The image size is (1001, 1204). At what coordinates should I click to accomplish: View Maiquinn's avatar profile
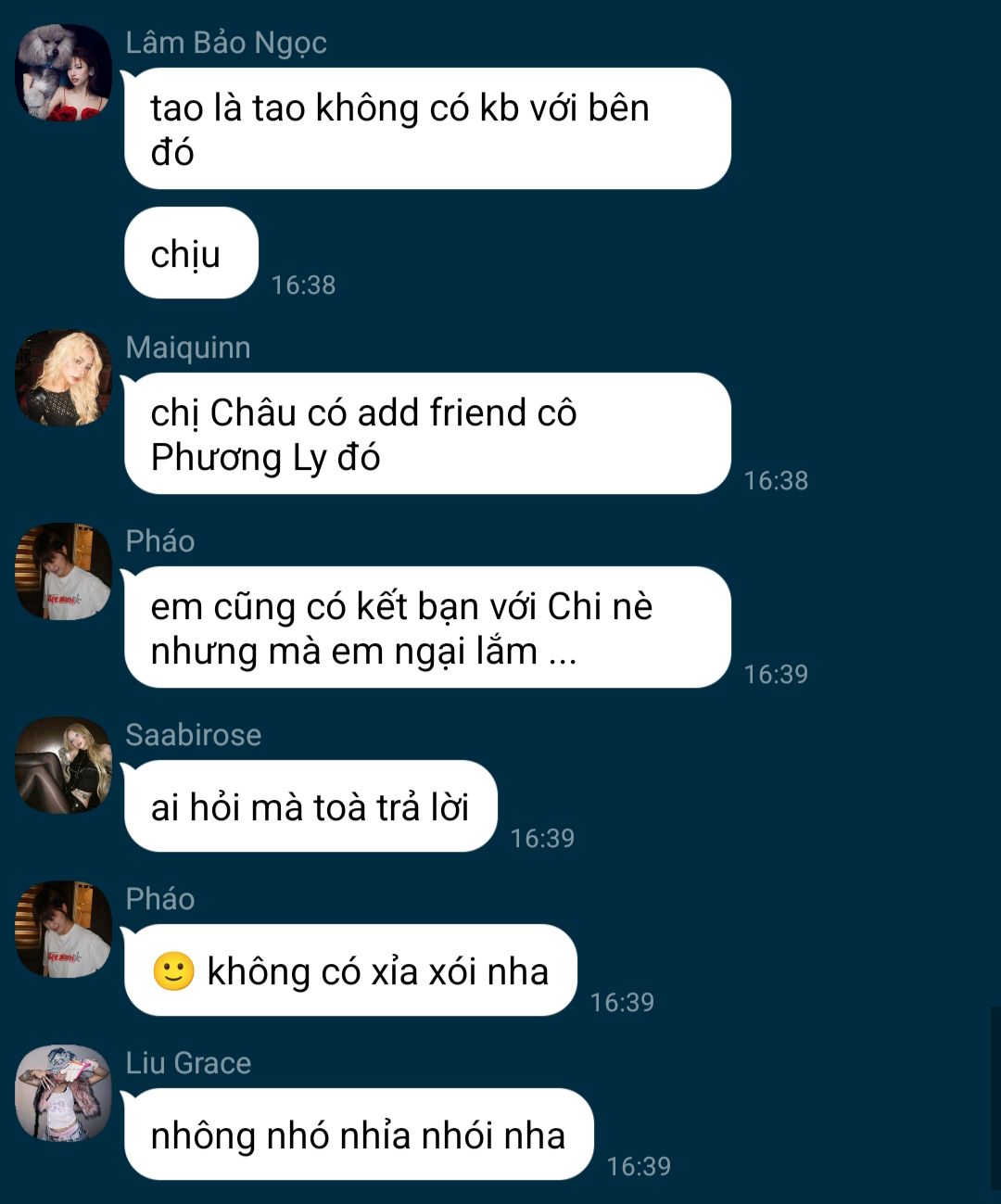click(63, 377)
